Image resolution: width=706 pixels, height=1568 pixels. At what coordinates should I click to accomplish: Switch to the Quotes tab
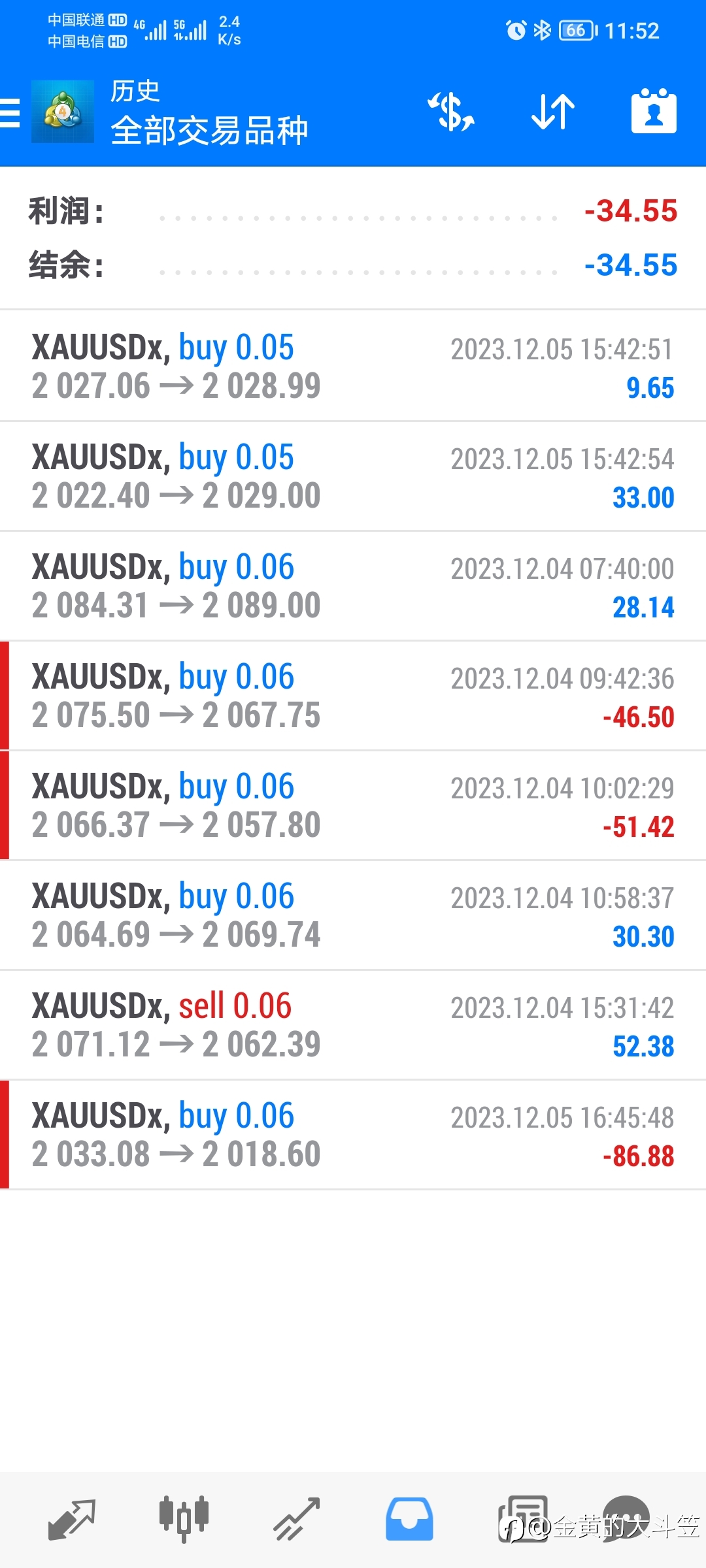point(72,1519)
